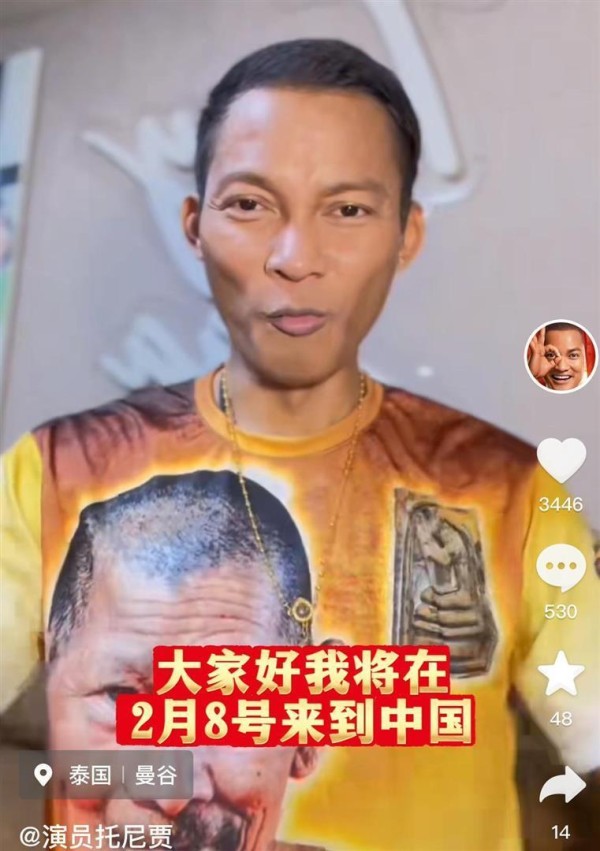Like this video with the heart
This screenshot has height=851, width=600.
[561, 460]
